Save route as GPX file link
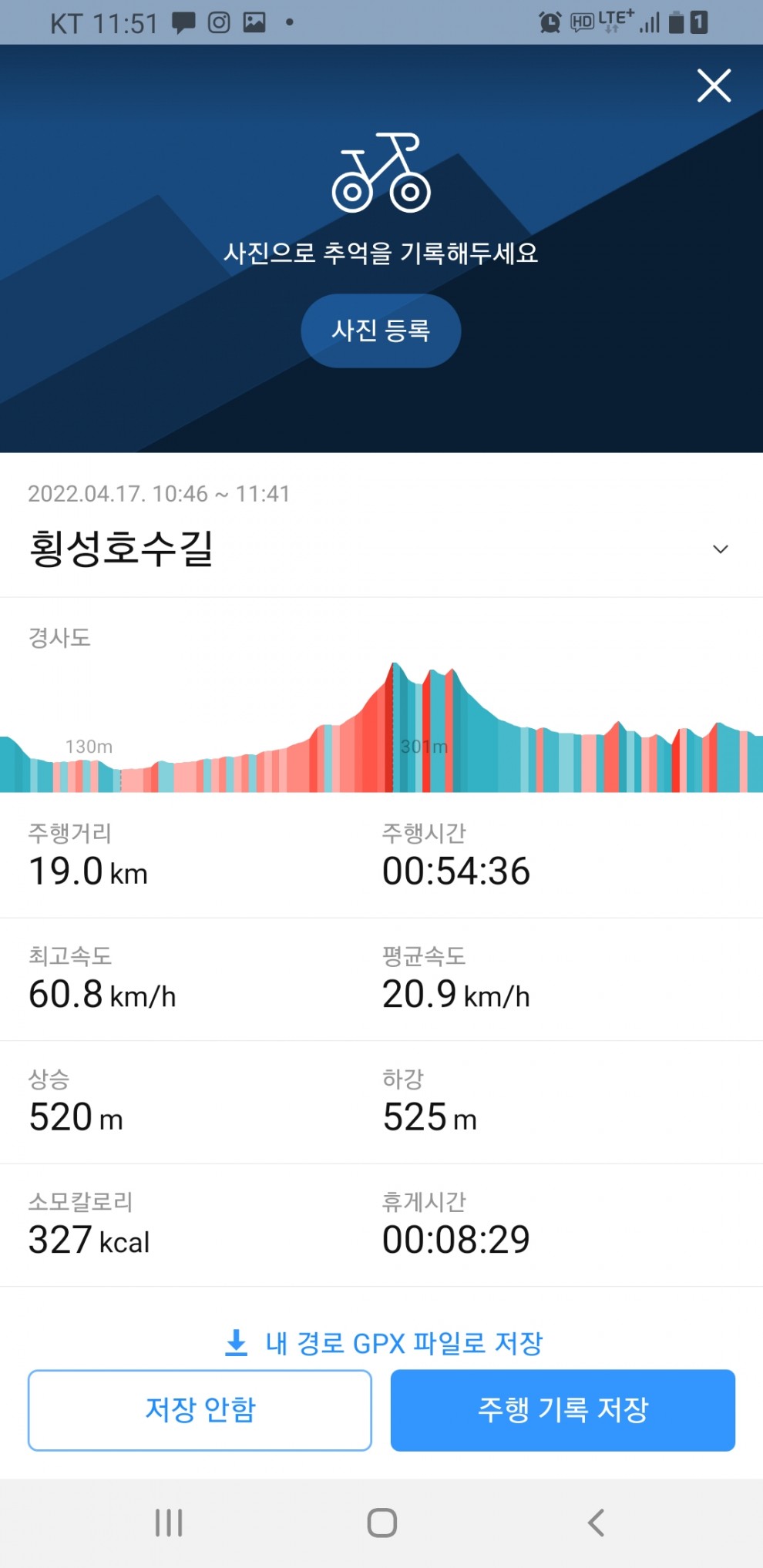The height and width of the screenshot is (1568, 763). pos(383,1343)
